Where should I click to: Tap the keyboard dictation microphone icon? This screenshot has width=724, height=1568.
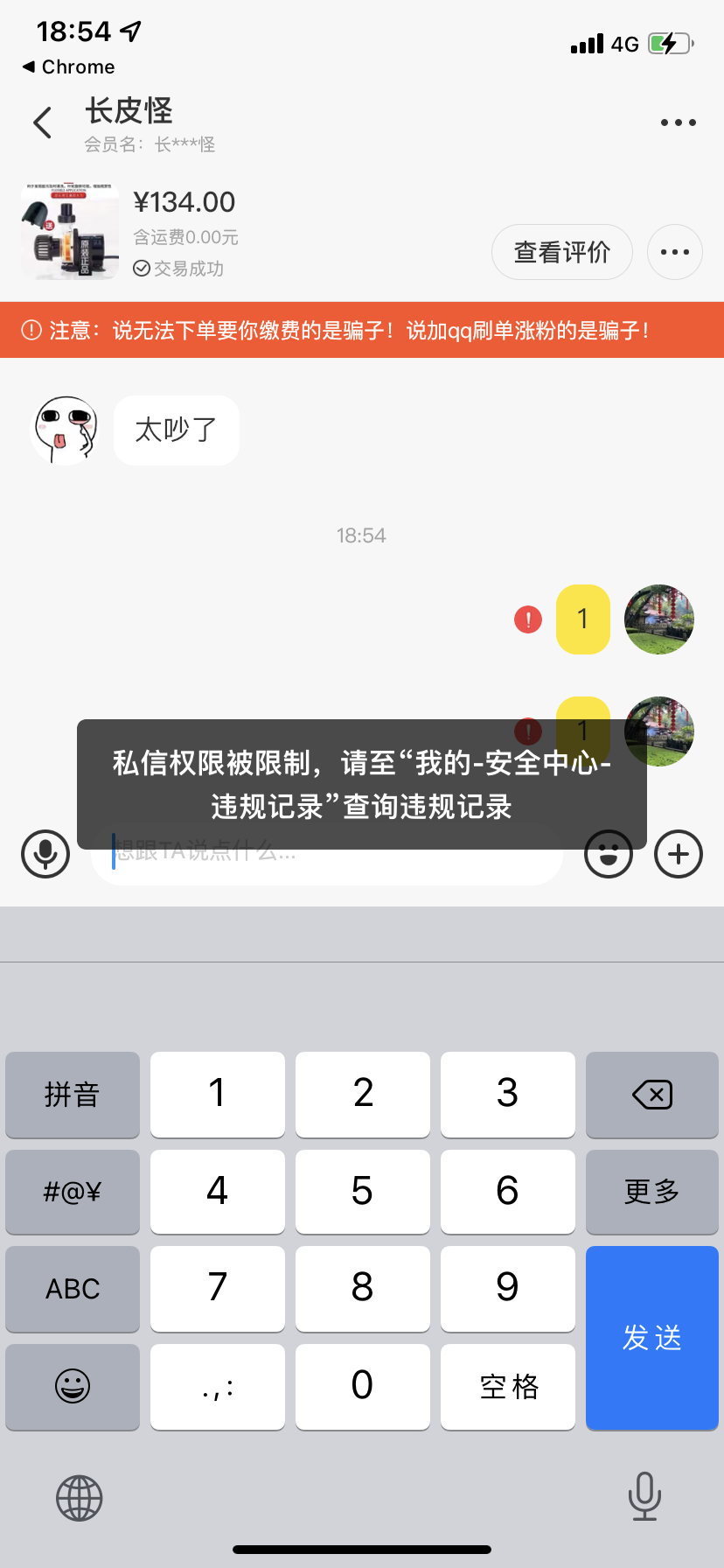point(644,1497)
